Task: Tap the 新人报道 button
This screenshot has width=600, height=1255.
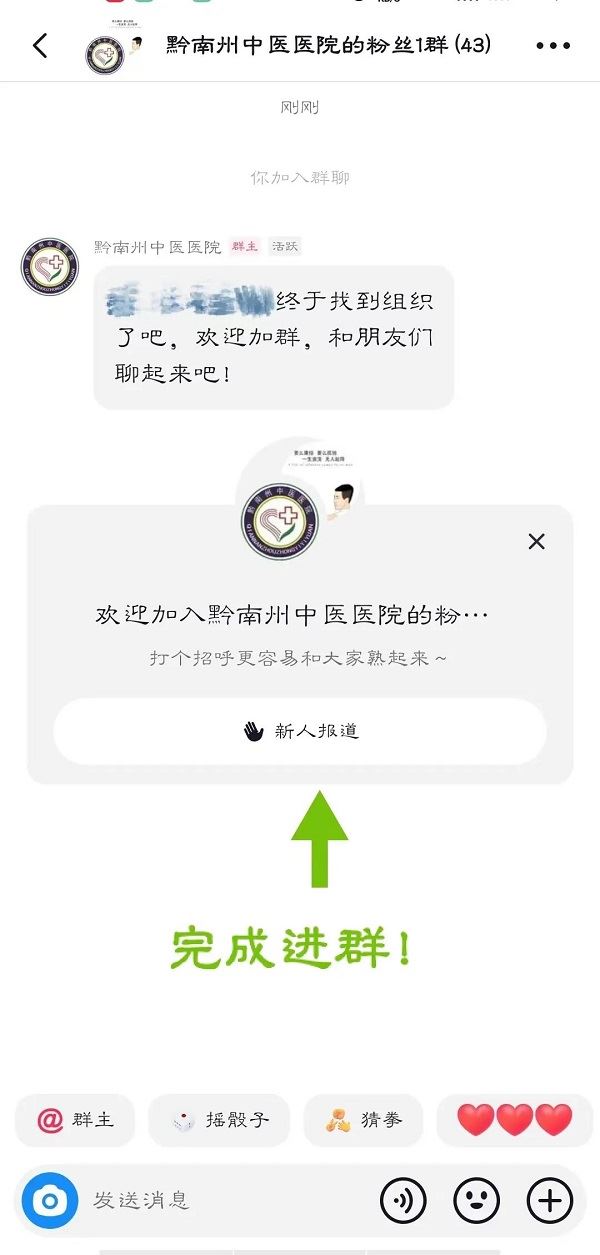Action: pos(300,731)
